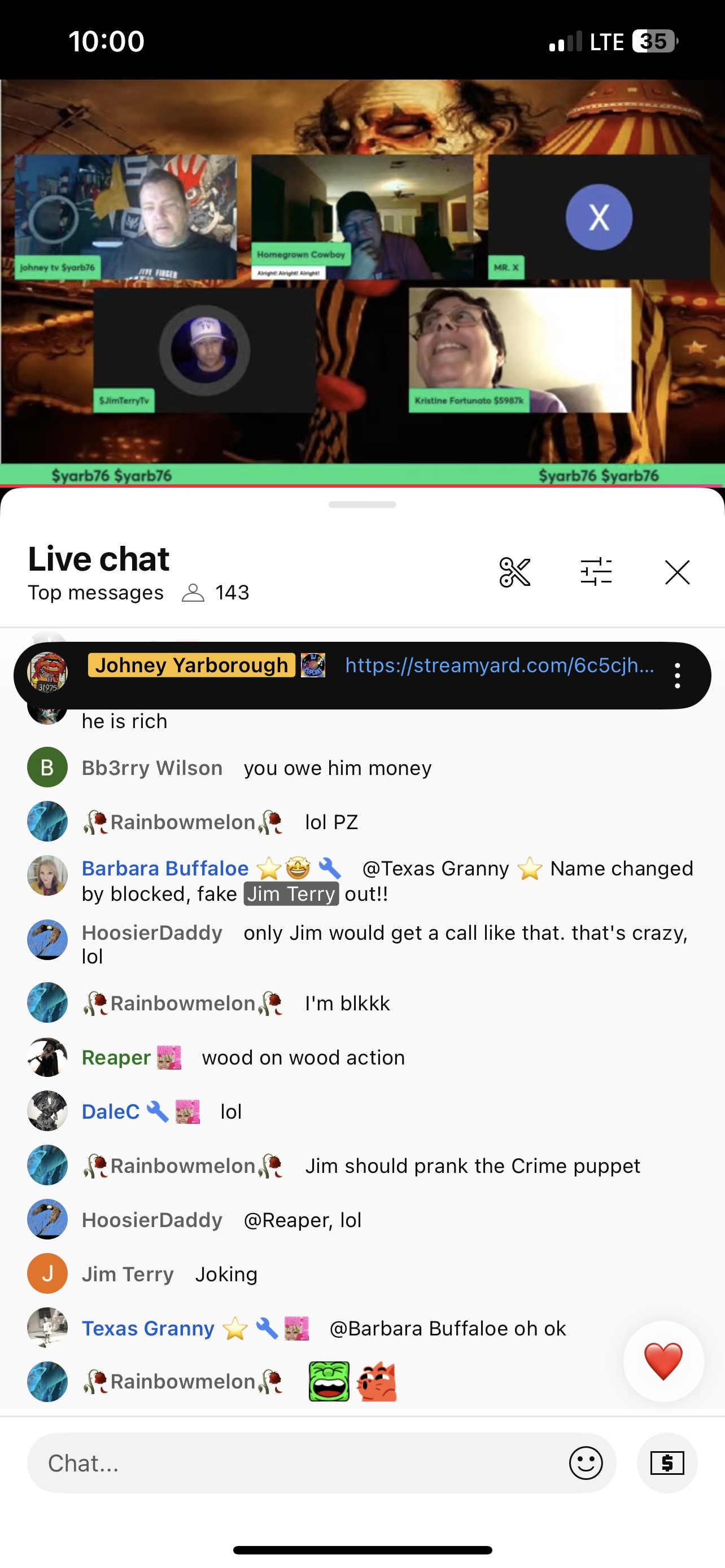Screen dimensions: 725x1568
Task: Select Texas Granny's oh ok message
Action: coord(447,1329)
